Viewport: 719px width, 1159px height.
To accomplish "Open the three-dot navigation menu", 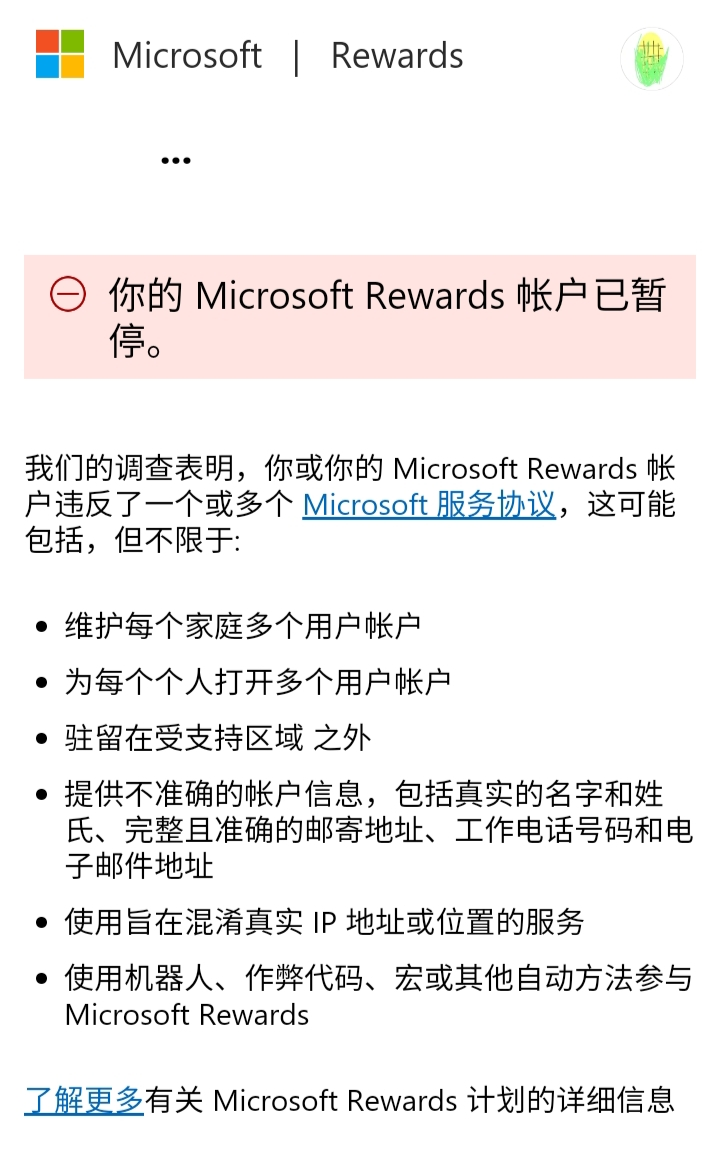I will pyautogui.click(x=175, y=160).
